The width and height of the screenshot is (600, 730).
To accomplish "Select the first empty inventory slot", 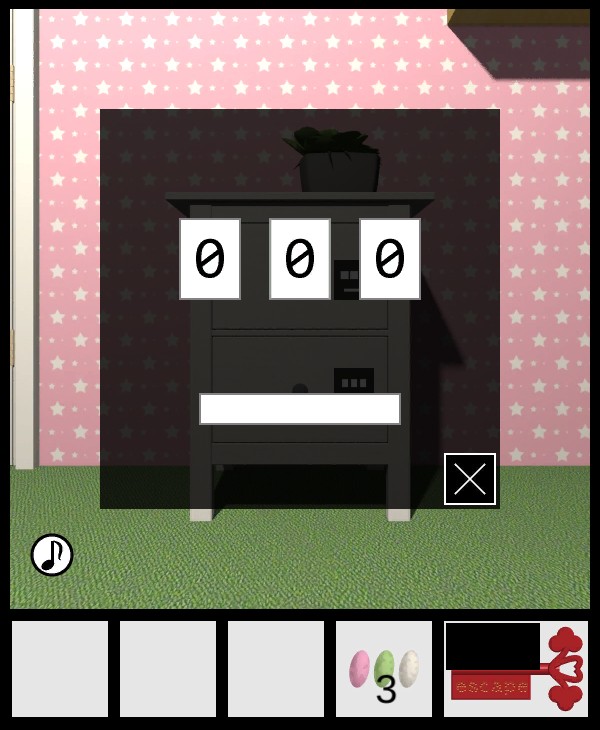I will point(60,669).
